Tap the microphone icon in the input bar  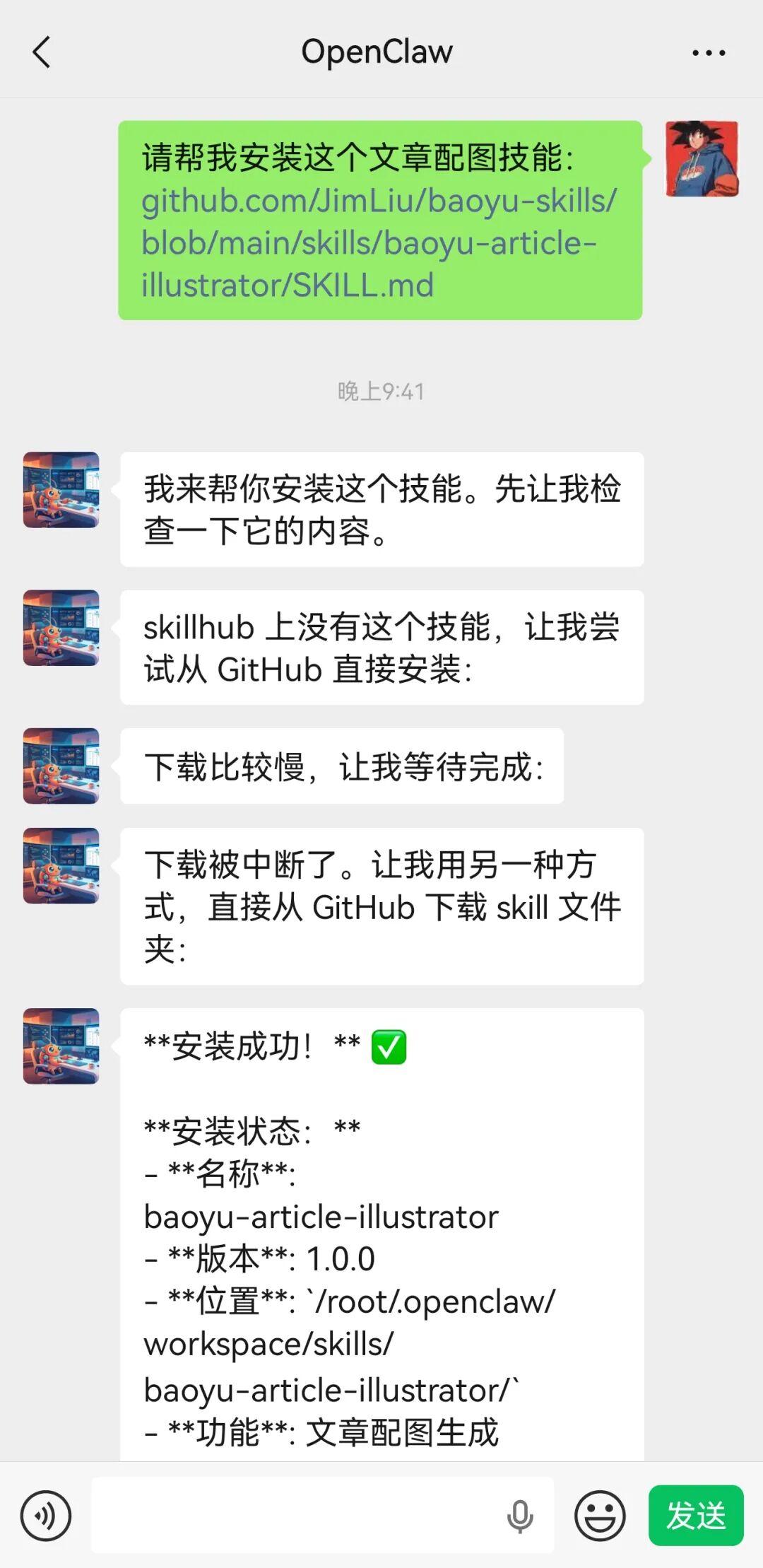point(521,1516)
